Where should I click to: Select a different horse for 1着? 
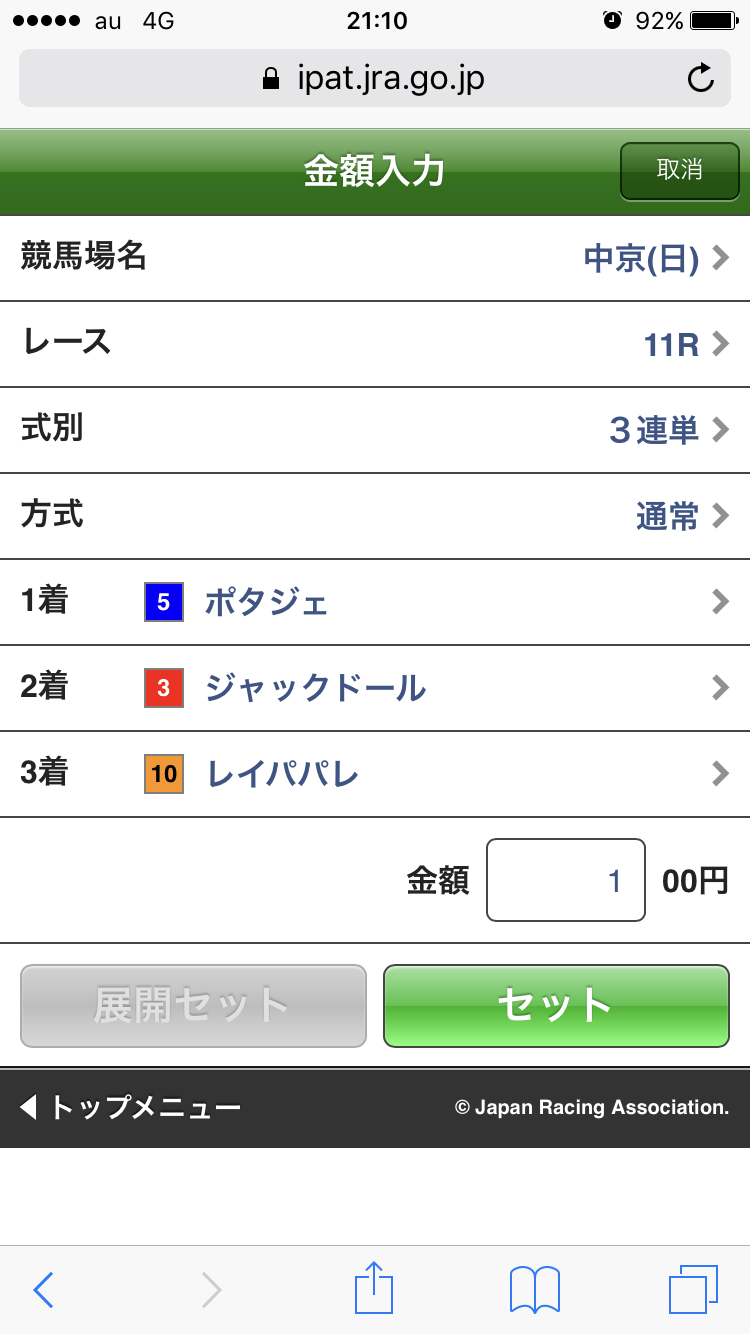[375, 602]
